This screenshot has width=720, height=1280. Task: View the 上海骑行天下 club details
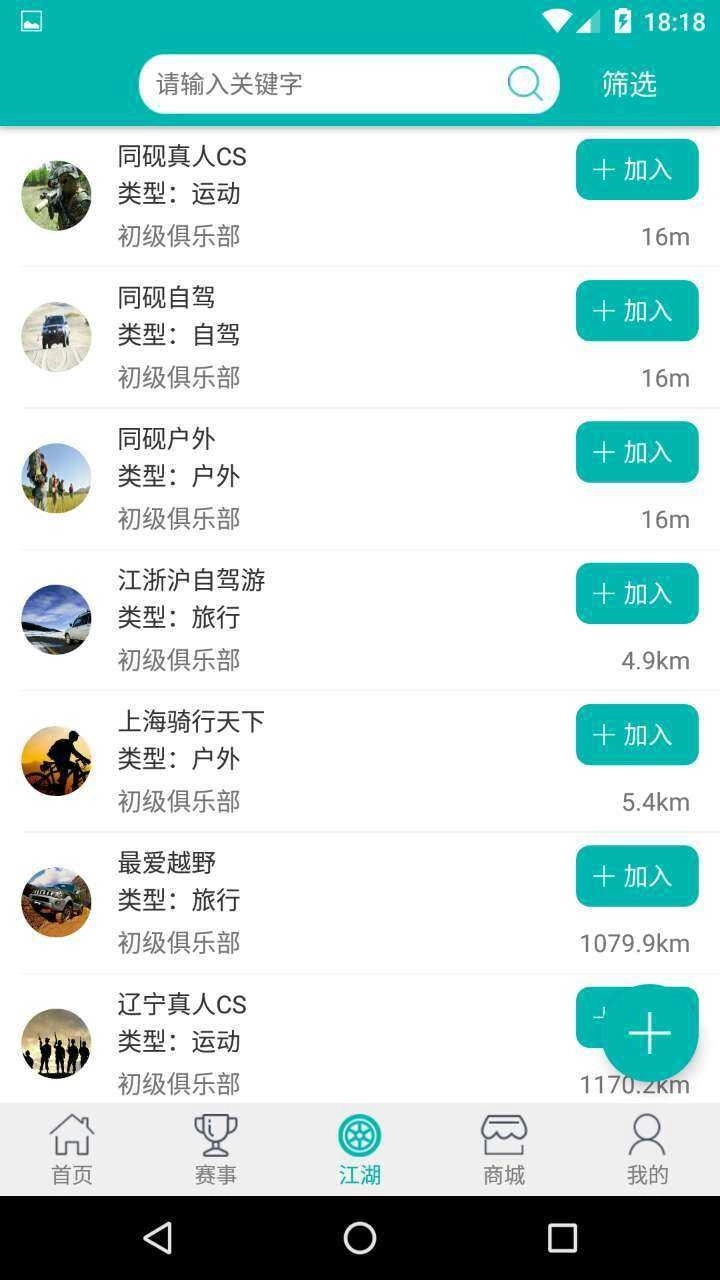[300, 761]
